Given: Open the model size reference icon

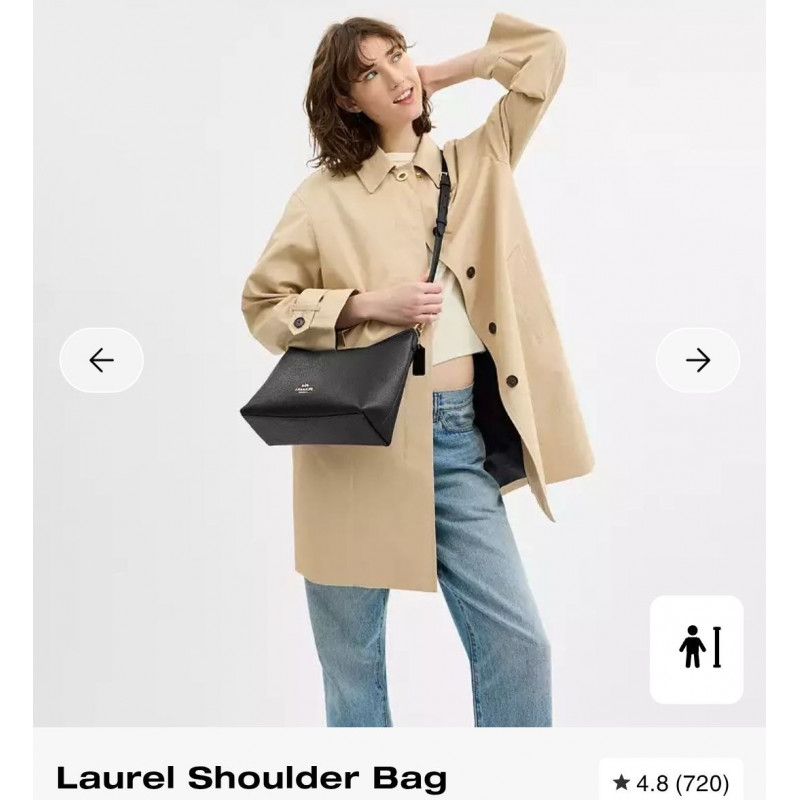Looking at the screenshot, I should 697,649.
